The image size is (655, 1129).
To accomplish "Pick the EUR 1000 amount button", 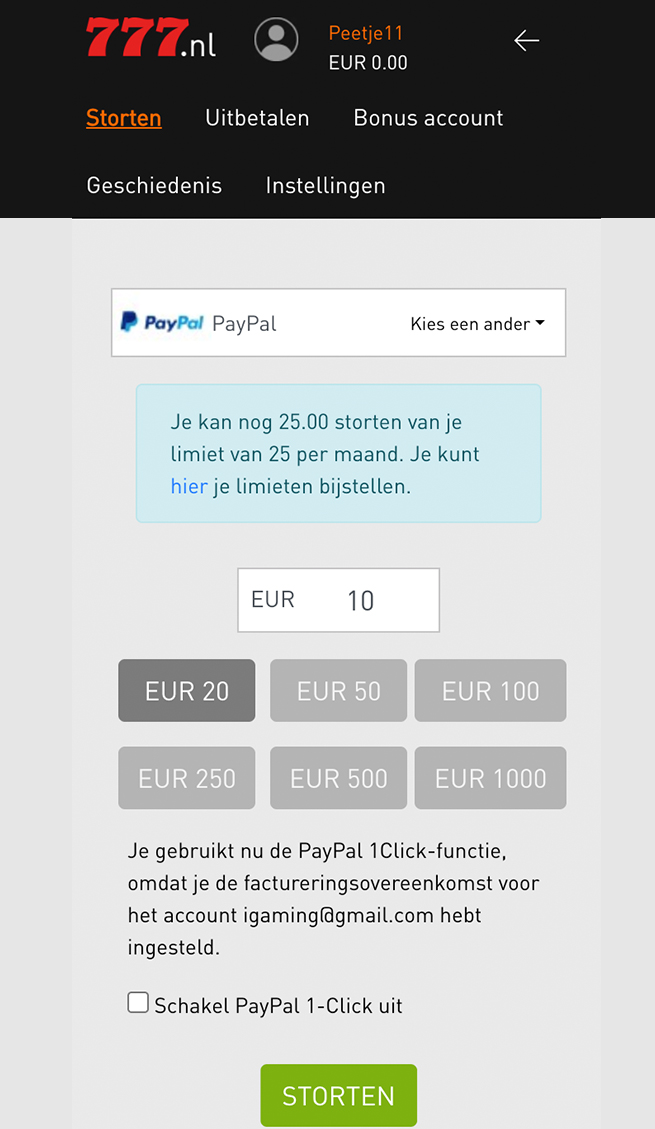I will coord(490,778).
